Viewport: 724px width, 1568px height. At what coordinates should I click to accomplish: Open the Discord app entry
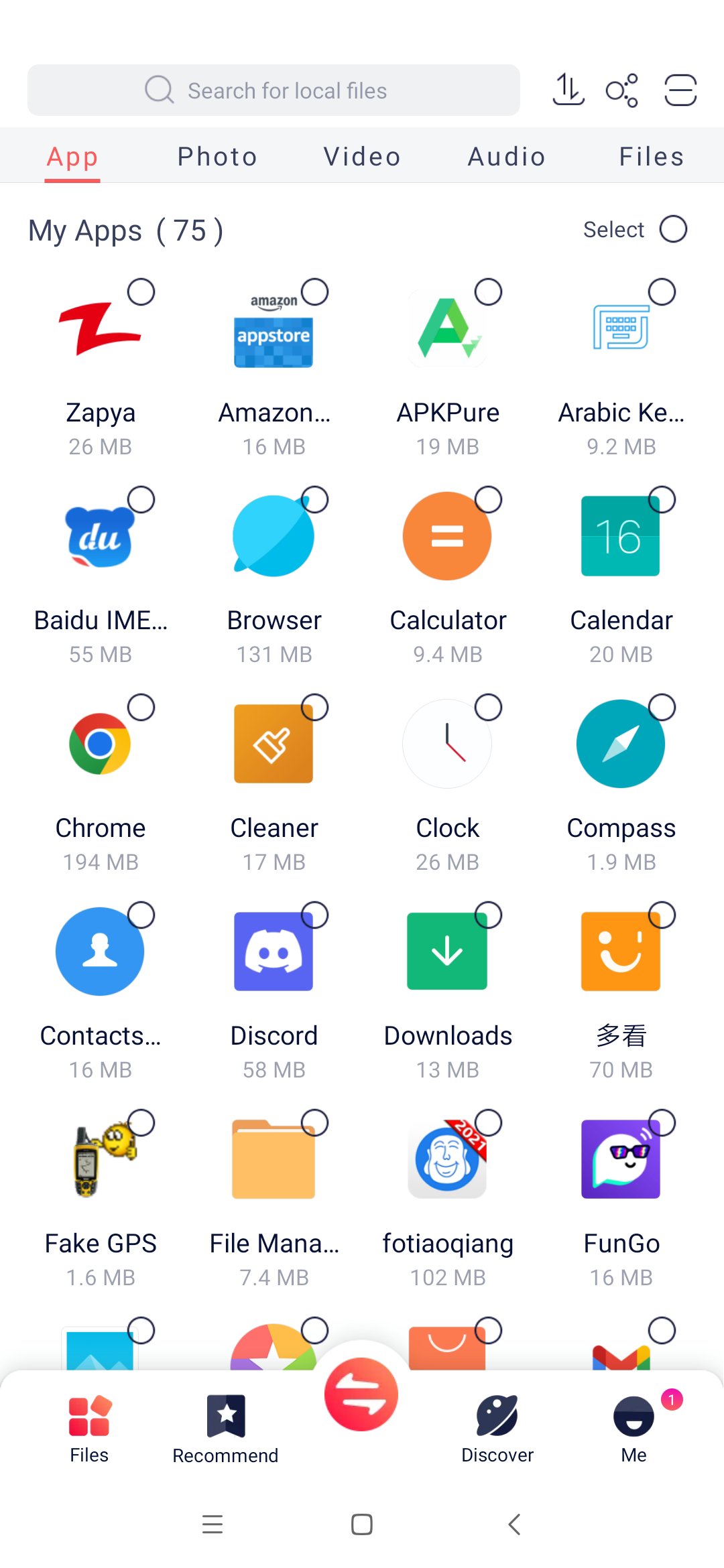pos(274,952)
